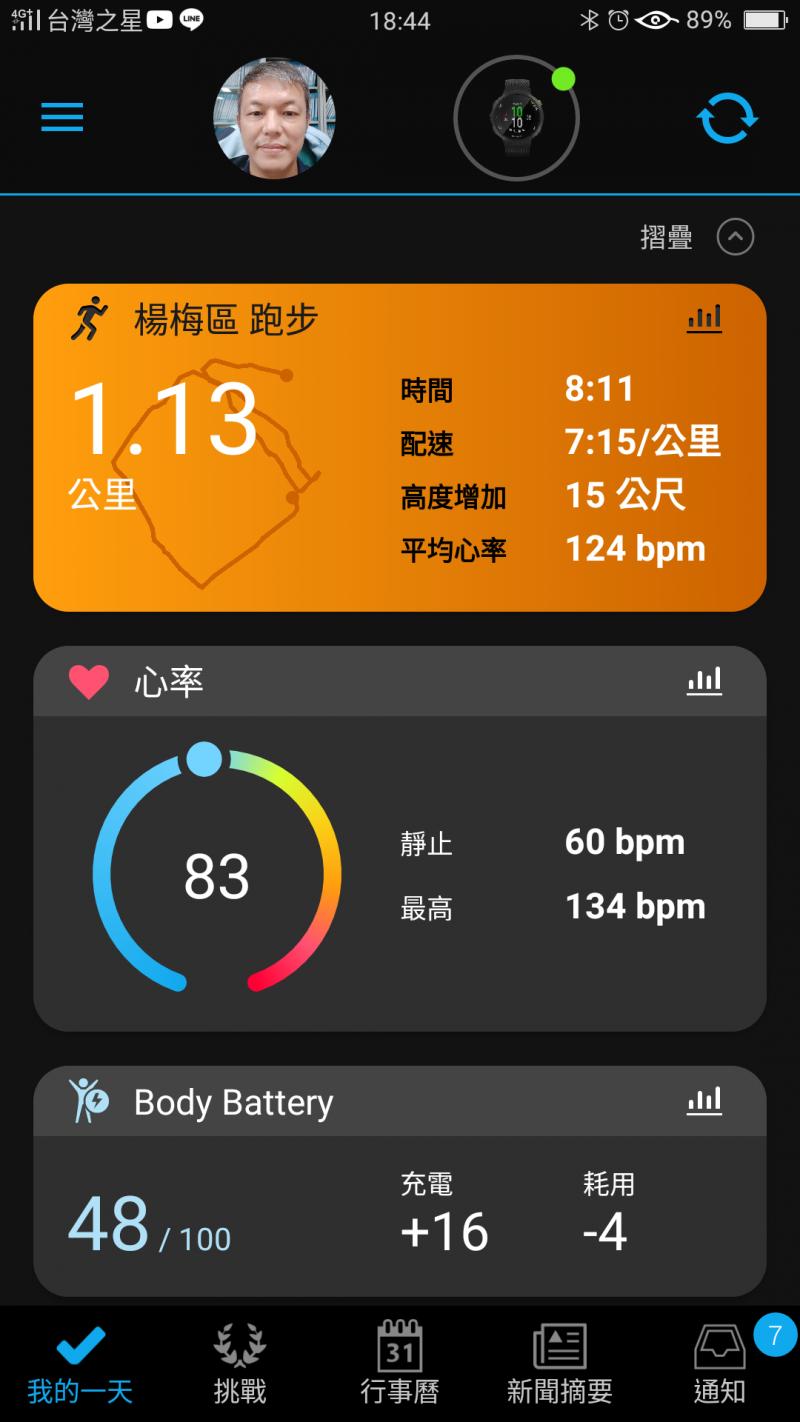Open the profile picture
Image resolution: width=800 pixels, height=1422 pixels.
274,118
